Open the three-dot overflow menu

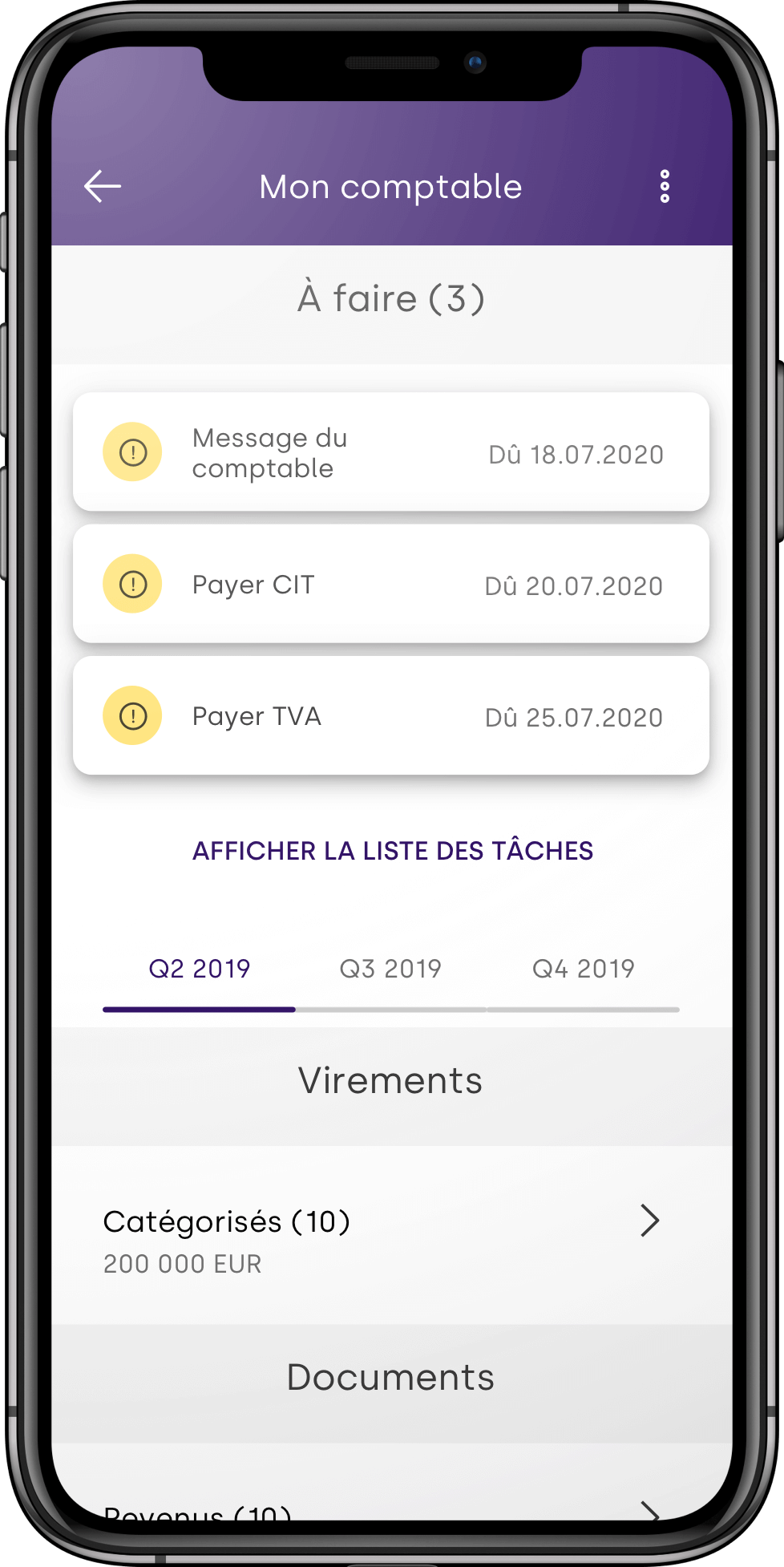tap(664, 187)
